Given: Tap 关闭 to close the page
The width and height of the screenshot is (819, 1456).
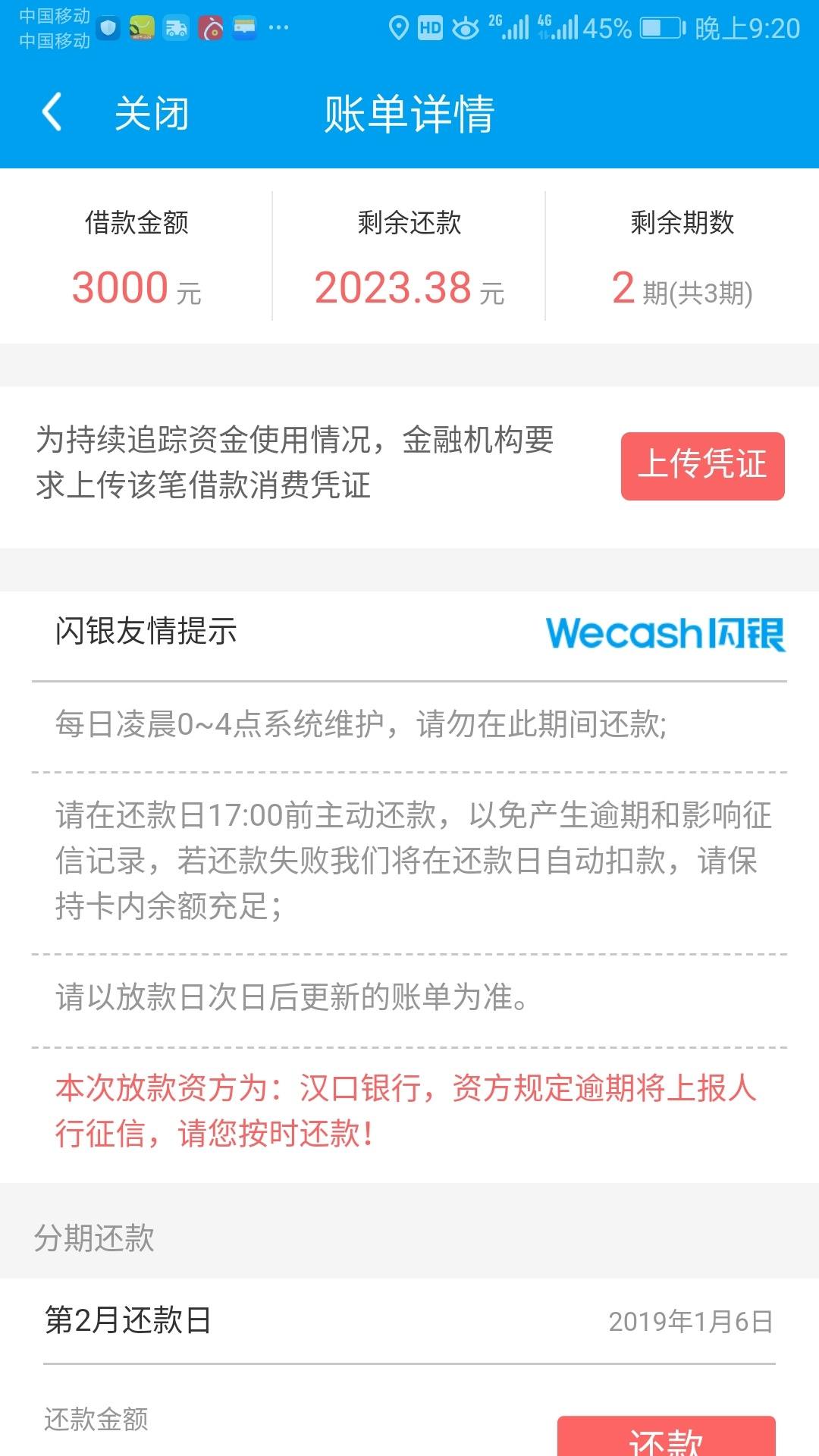Looking at the screenshot, I should coord(152,114).
